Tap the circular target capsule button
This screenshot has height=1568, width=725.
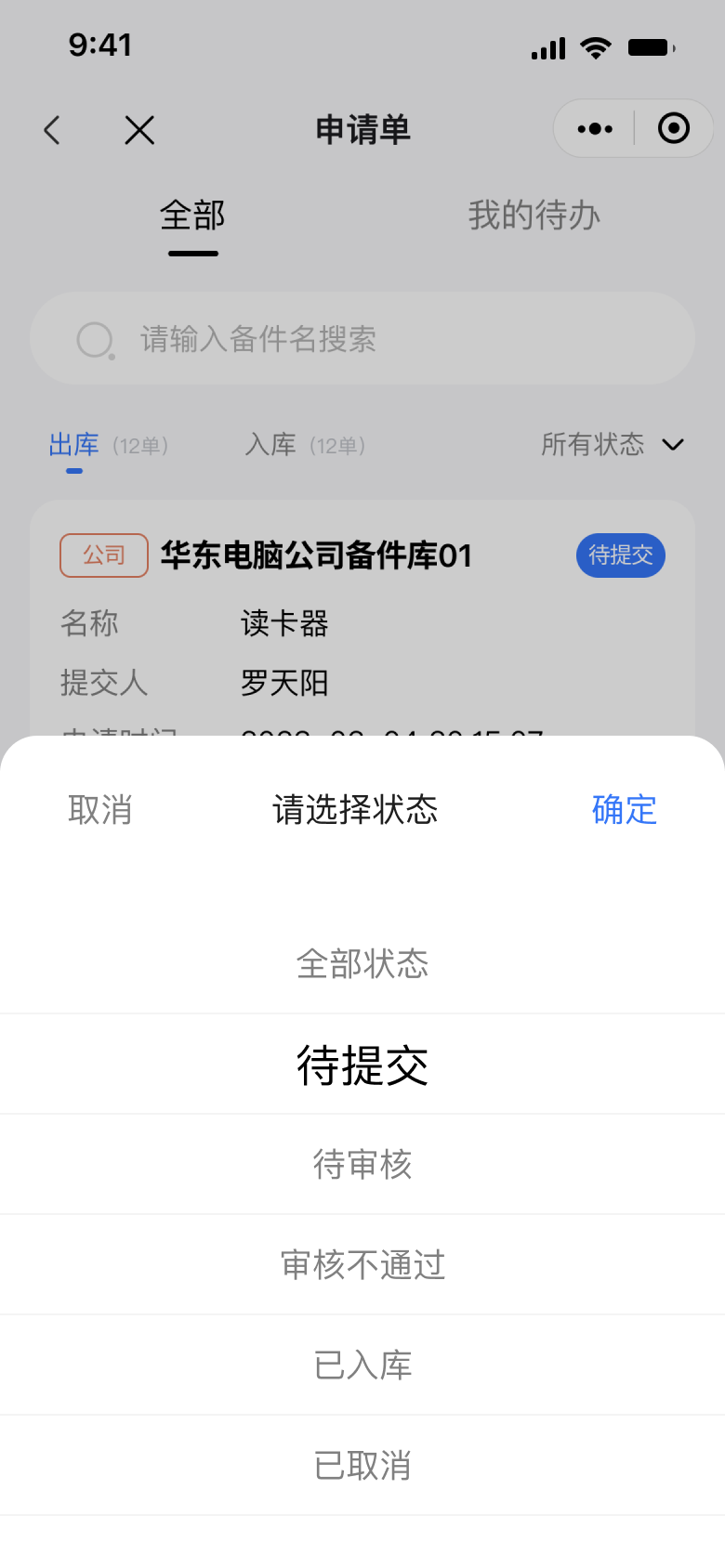click(673, 128)
